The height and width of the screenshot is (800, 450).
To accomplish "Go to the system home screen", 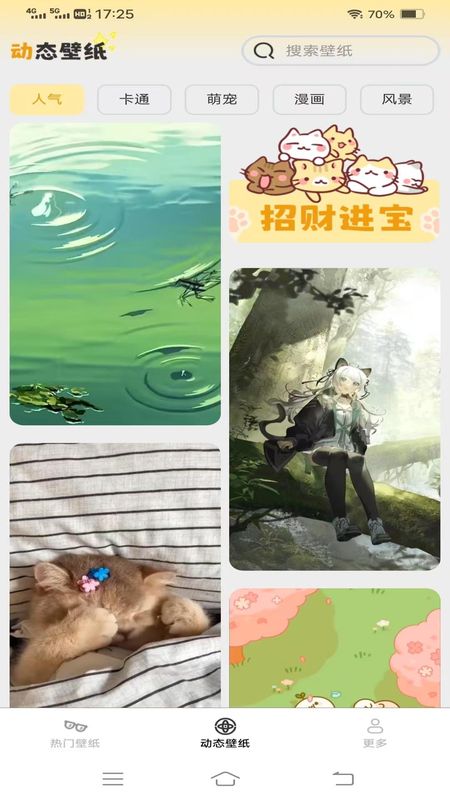I will 225,779.
